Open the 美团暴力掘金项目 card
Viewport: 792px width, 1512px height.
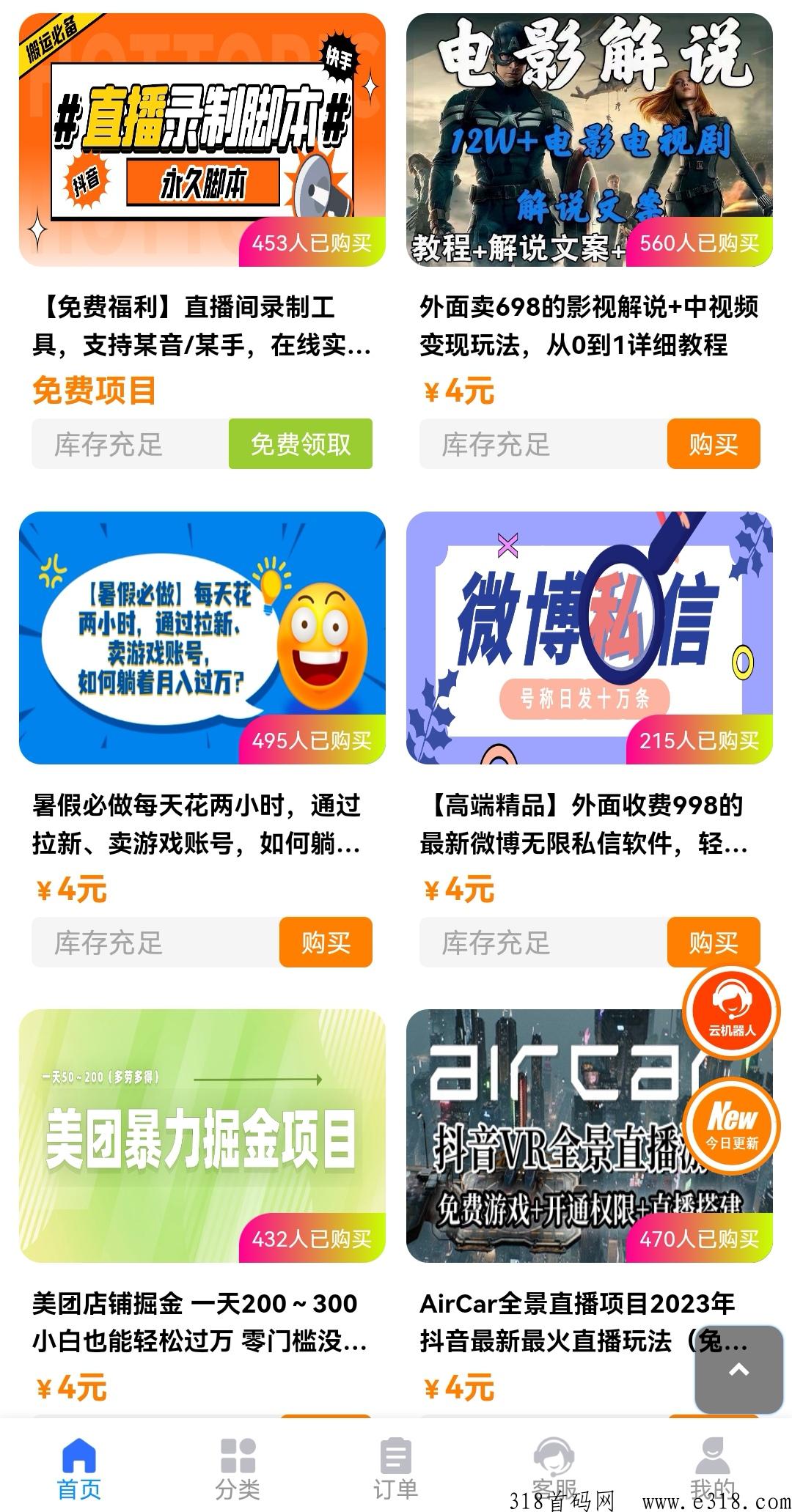pos(202,1136)
